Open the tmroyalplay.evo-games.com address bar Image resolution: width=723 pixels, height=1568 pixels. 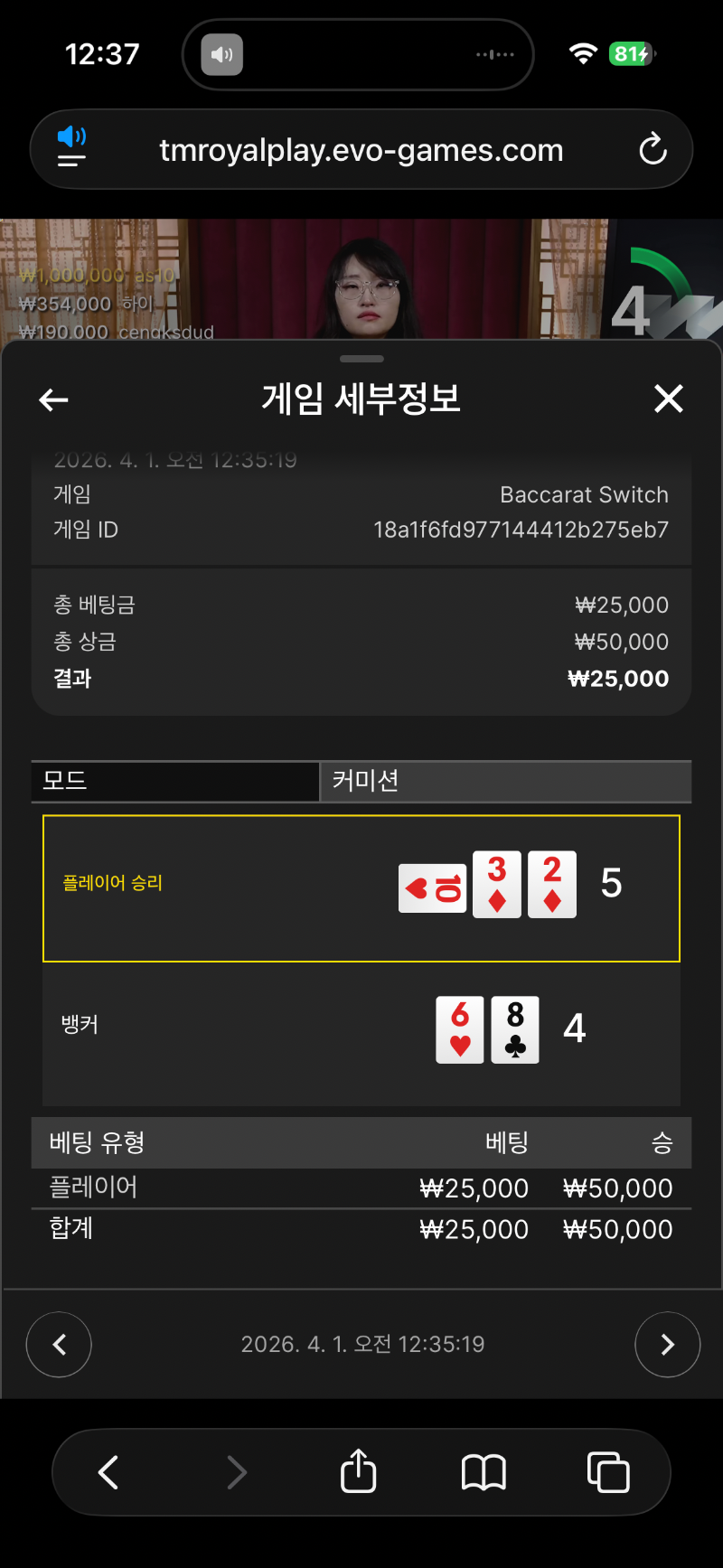tap(361, 150)
